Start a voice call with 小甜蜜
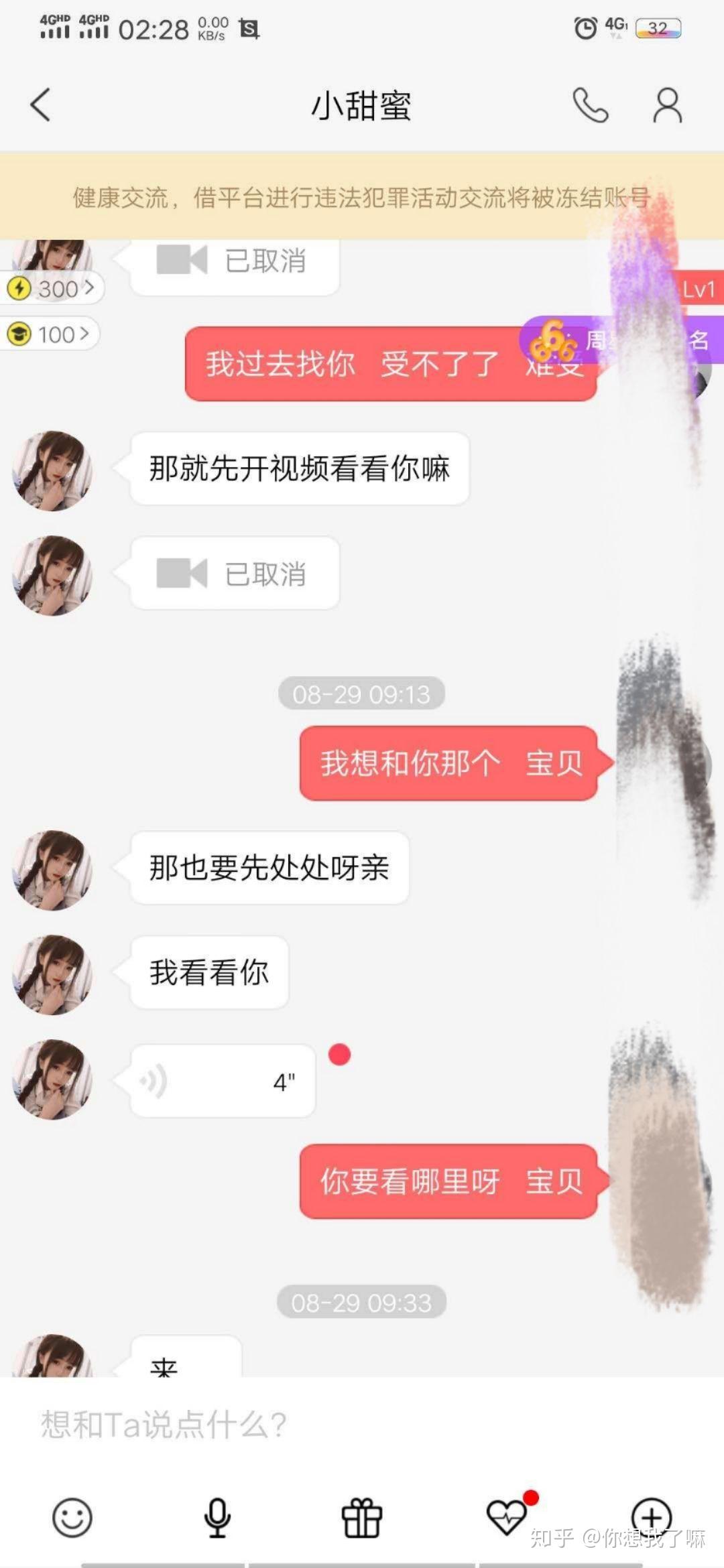The width and height of the screenshot is (724, 1568). [590, 105]
